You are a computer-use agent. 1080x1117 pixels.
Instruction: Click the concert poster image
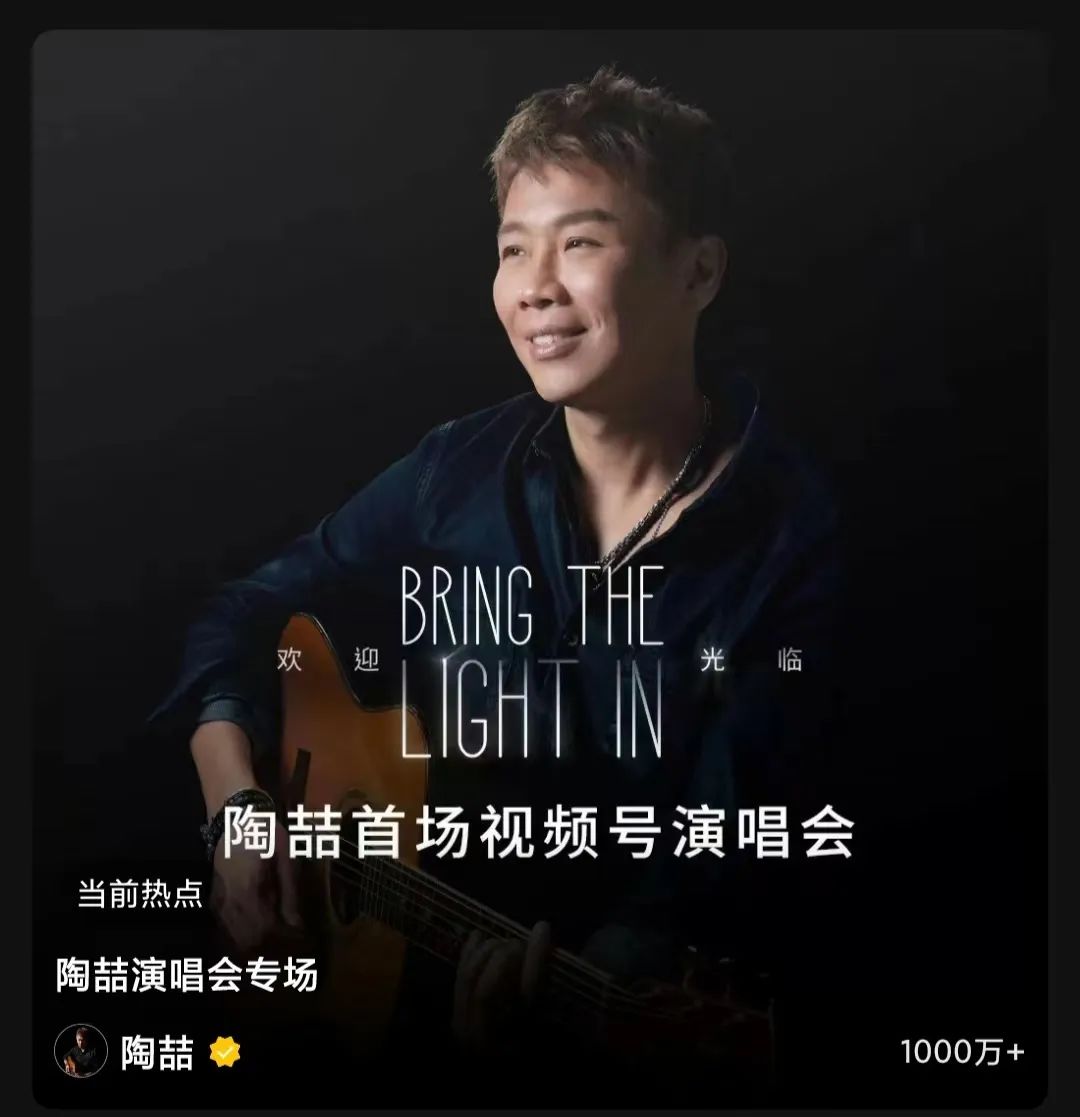tap(540, 450)
